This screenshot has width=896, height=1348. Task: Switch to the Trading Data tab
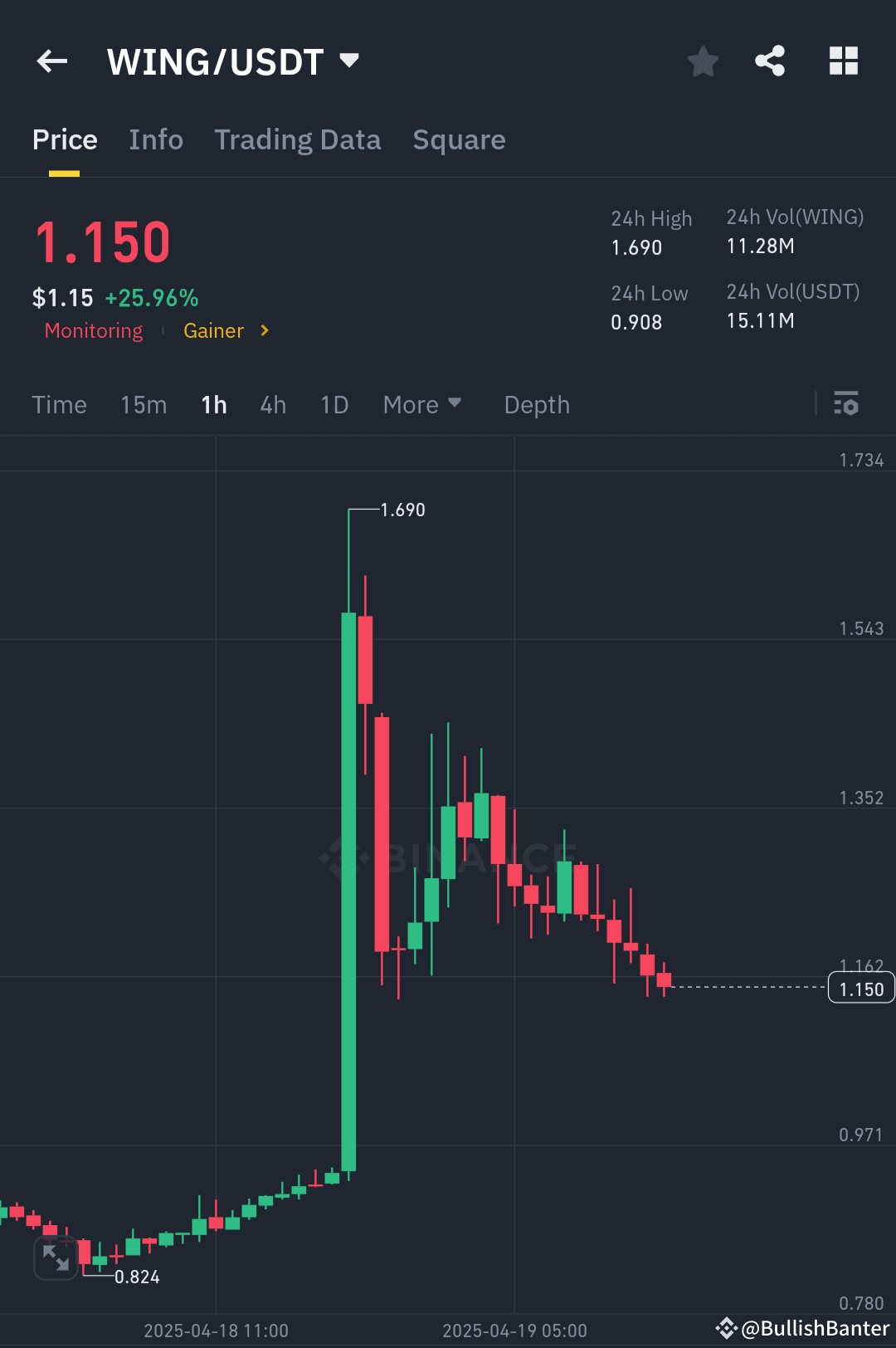(x=297, y=139)
